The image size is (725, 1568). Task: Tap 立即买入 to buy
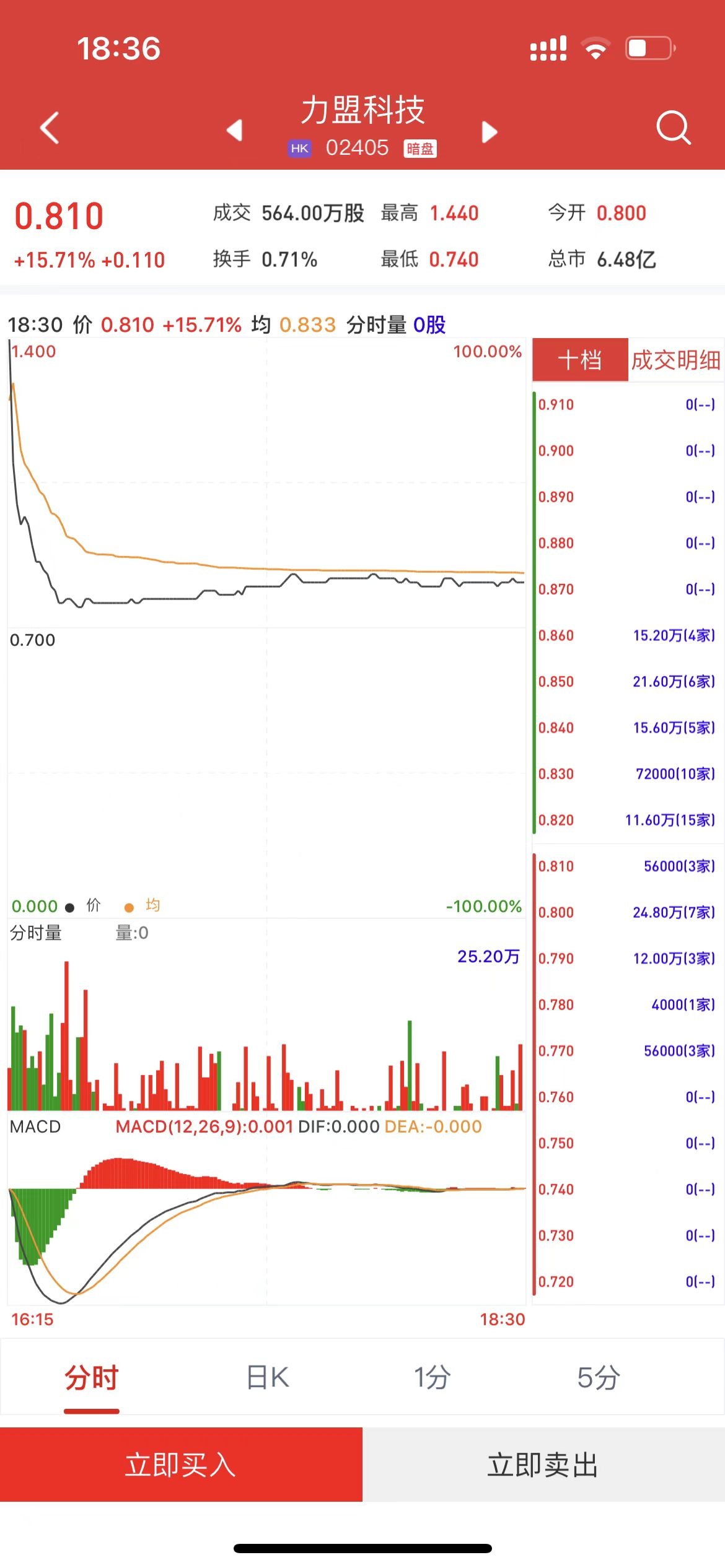pyautogui.click(x=181, y=1465)
